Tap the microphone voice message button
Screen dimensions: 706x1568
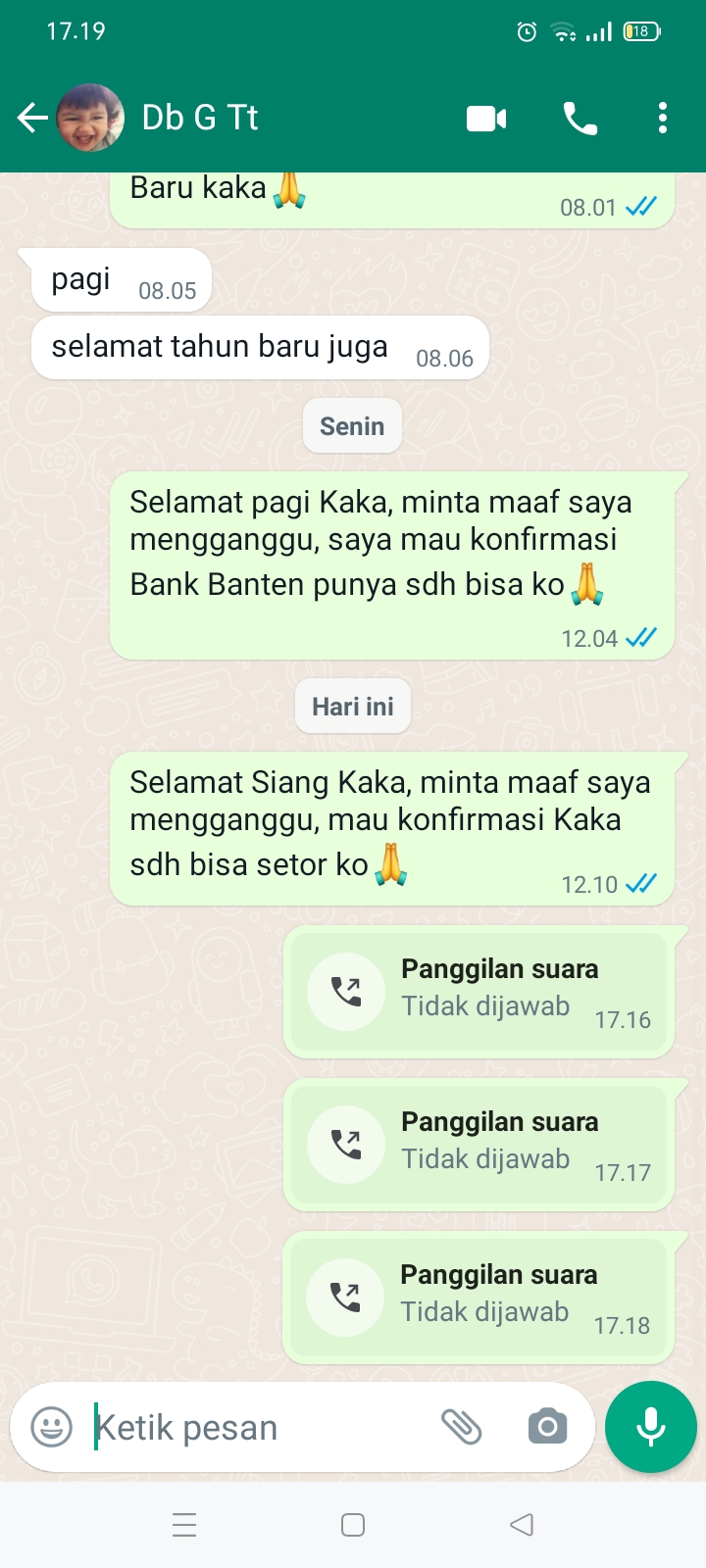pos(651,1427)
